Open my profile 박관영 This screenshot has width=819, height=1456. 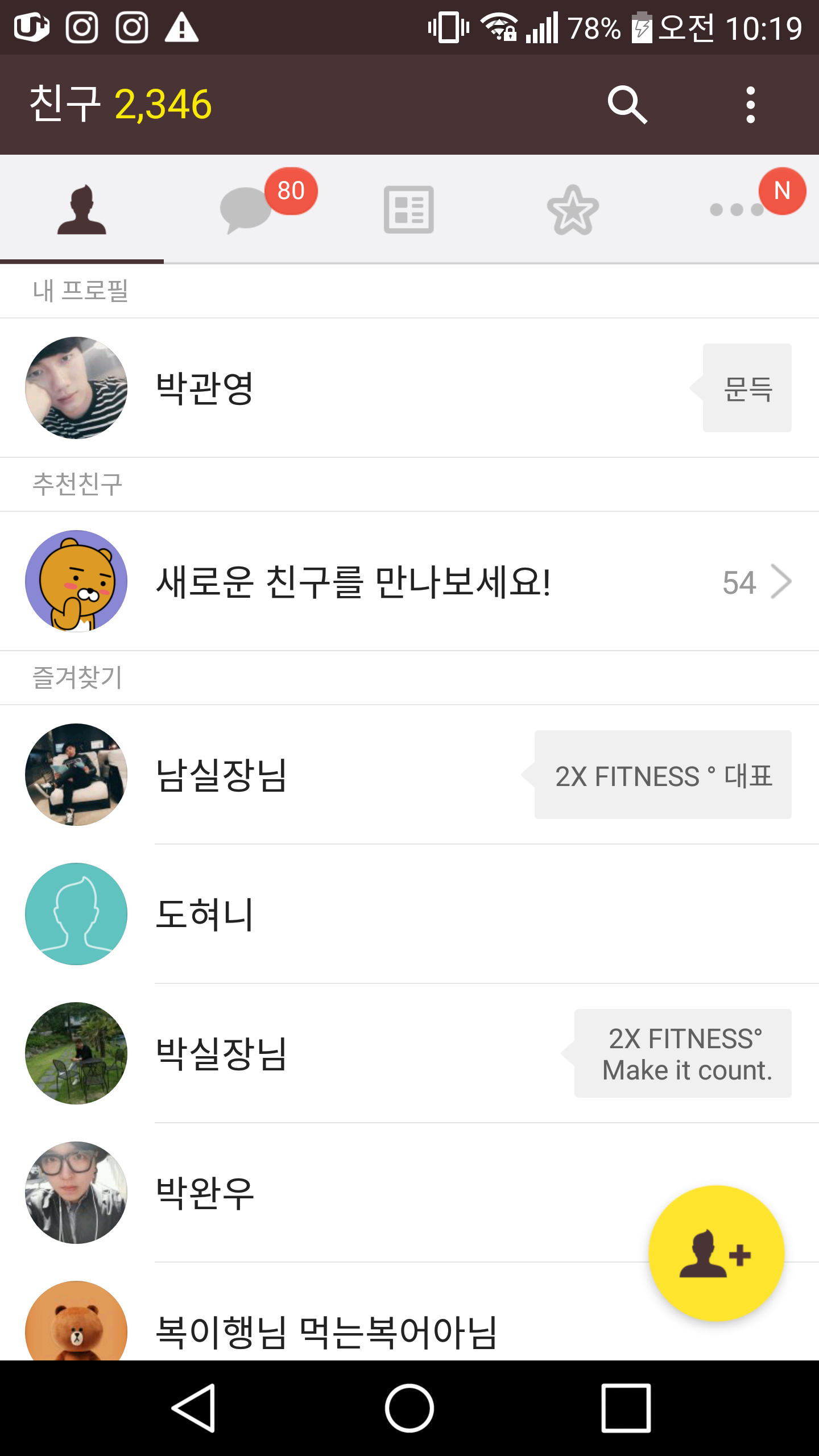205,388
